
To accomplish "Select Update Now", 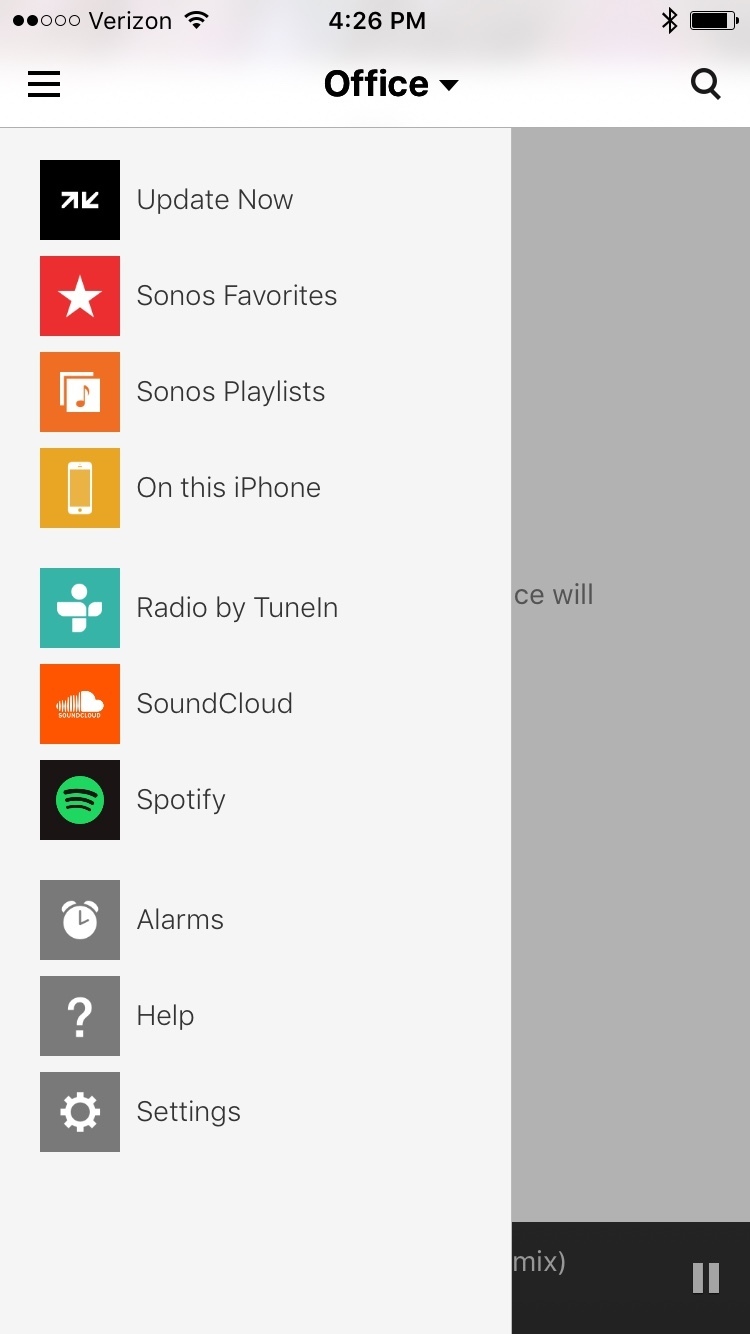I will pos(255,200).
